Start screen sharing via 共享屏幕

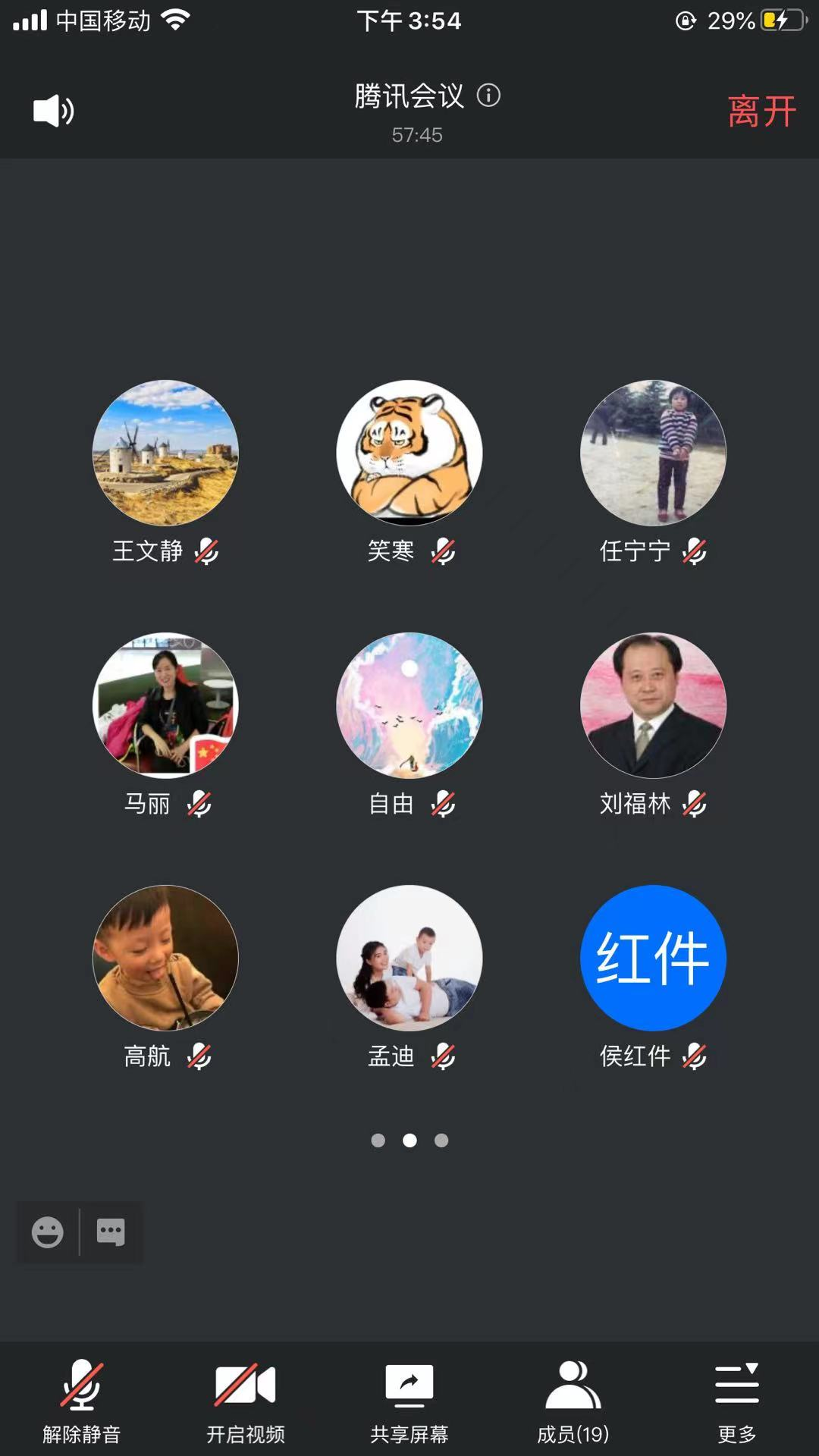point(409,1400)
